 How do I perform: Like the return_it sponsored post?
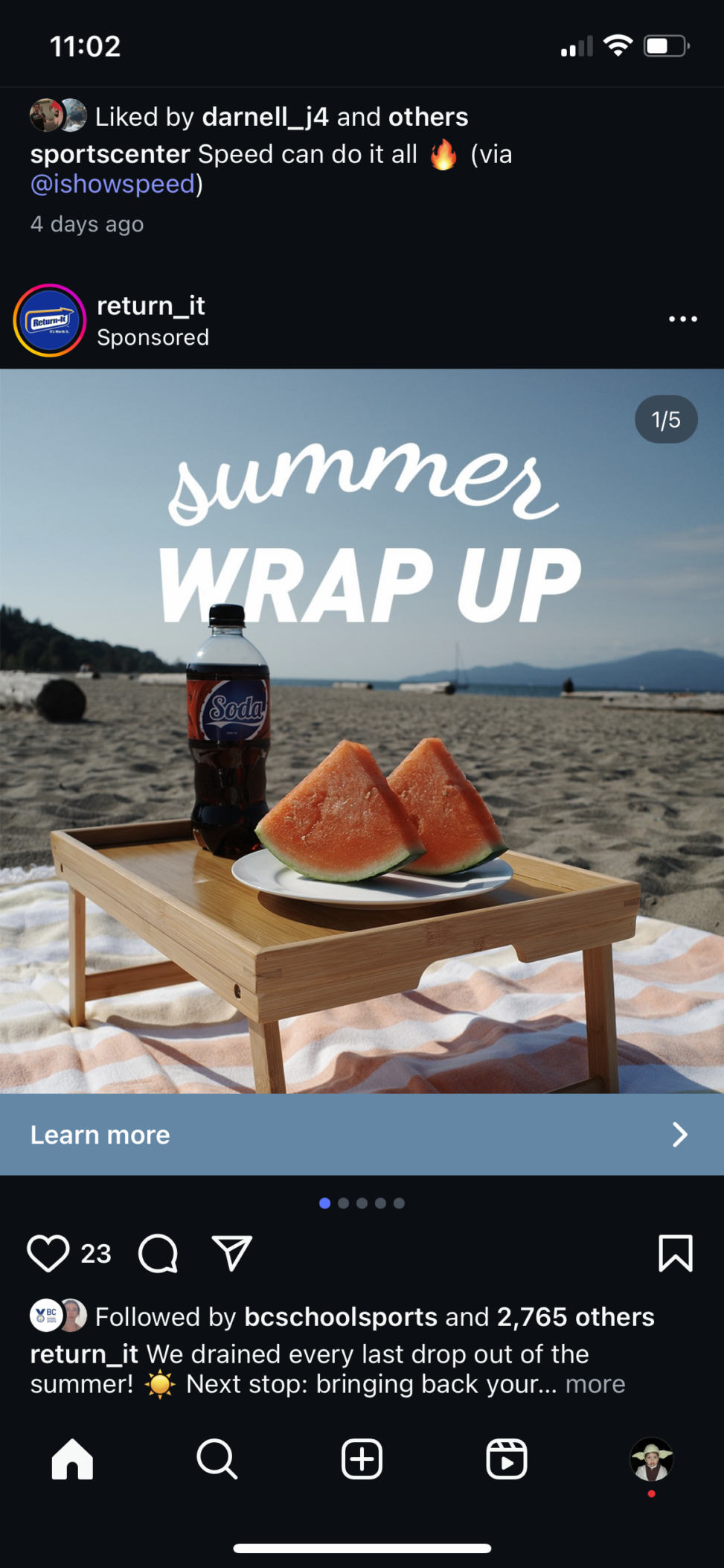[x=48, y=1253]
